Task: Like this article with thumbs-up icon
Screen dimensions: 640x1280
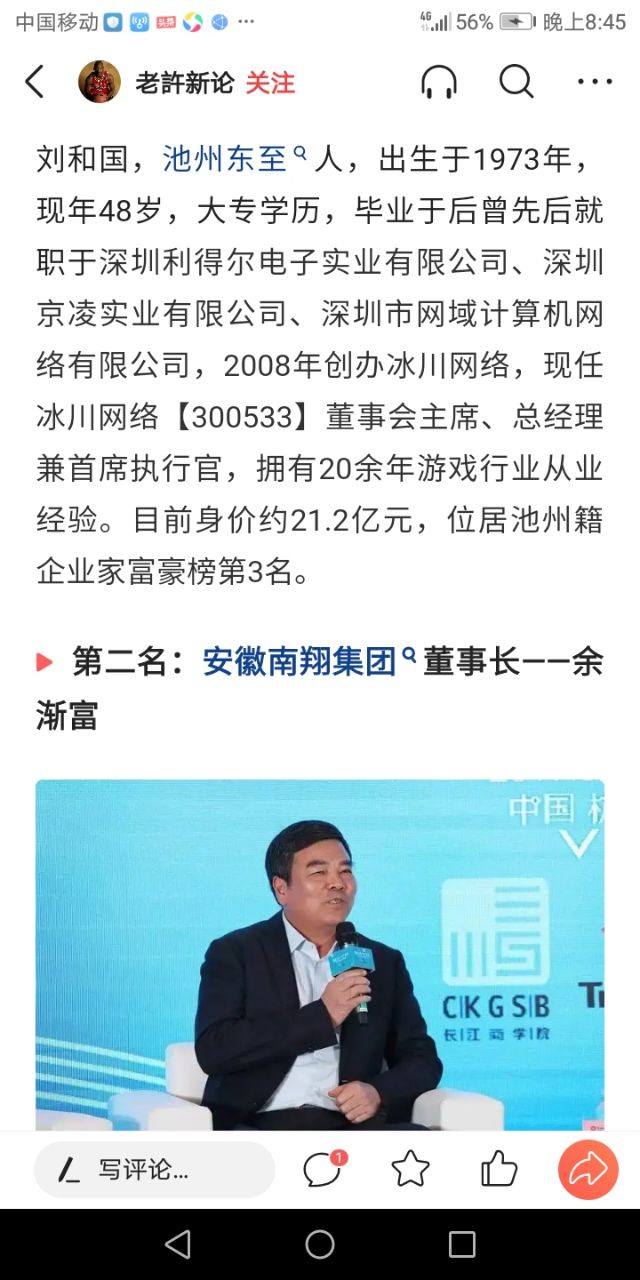Action: 499,1169
